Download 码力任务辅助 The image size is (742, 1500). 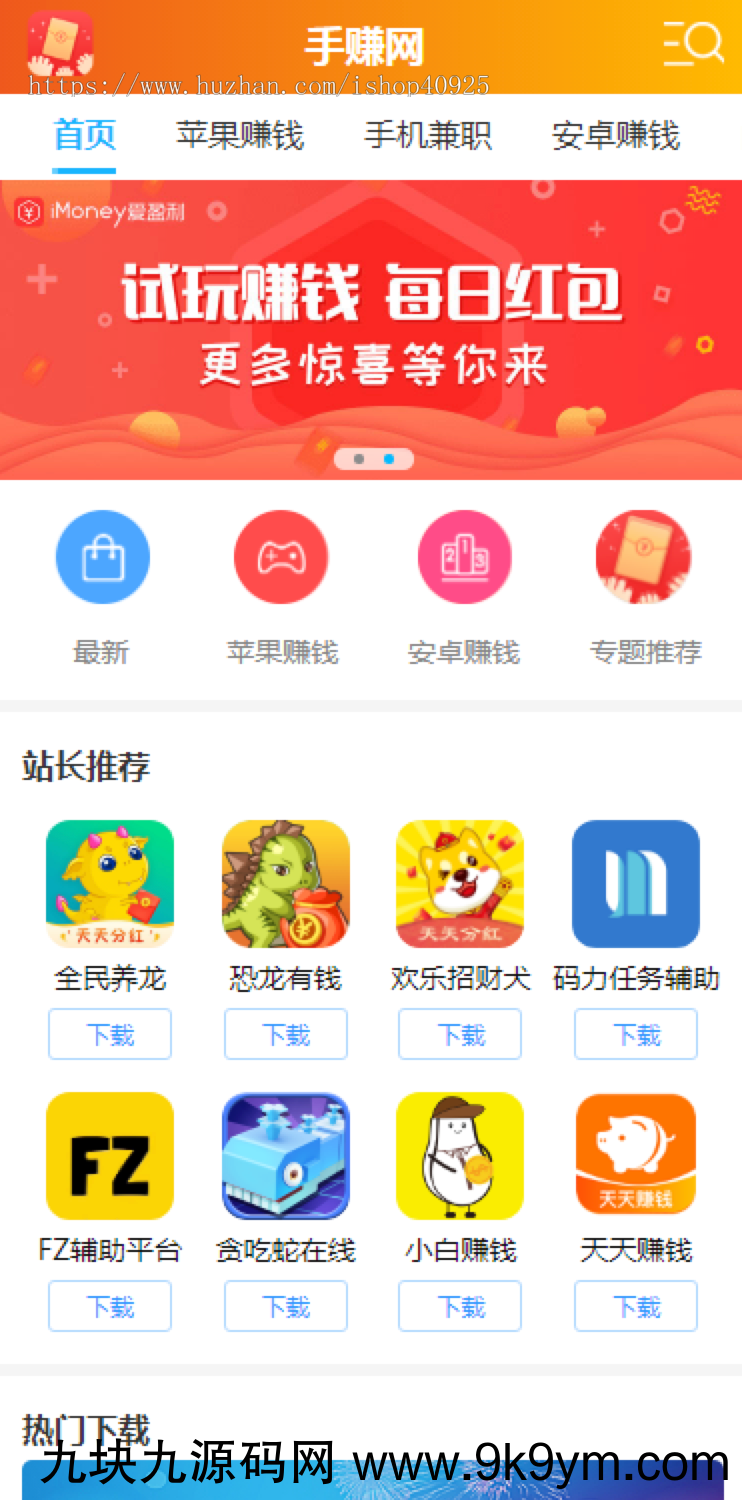[636, 1034]
